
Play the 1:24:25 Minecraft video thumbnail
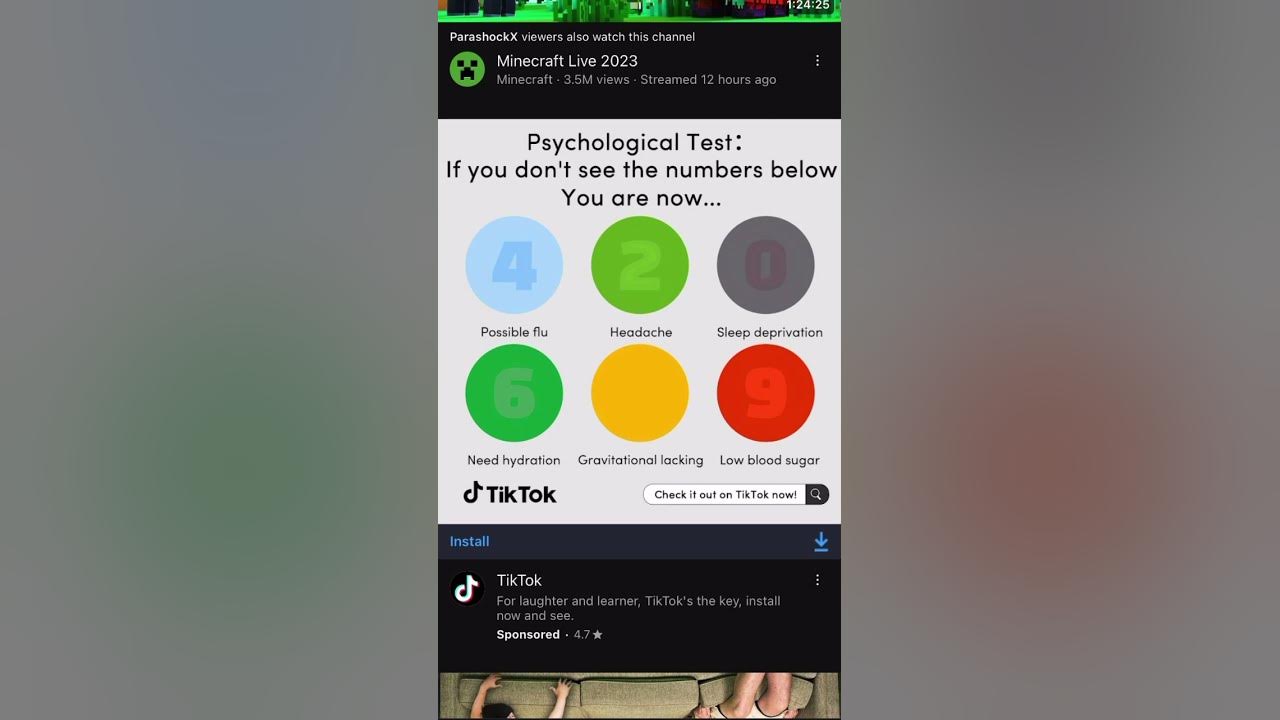639,10
